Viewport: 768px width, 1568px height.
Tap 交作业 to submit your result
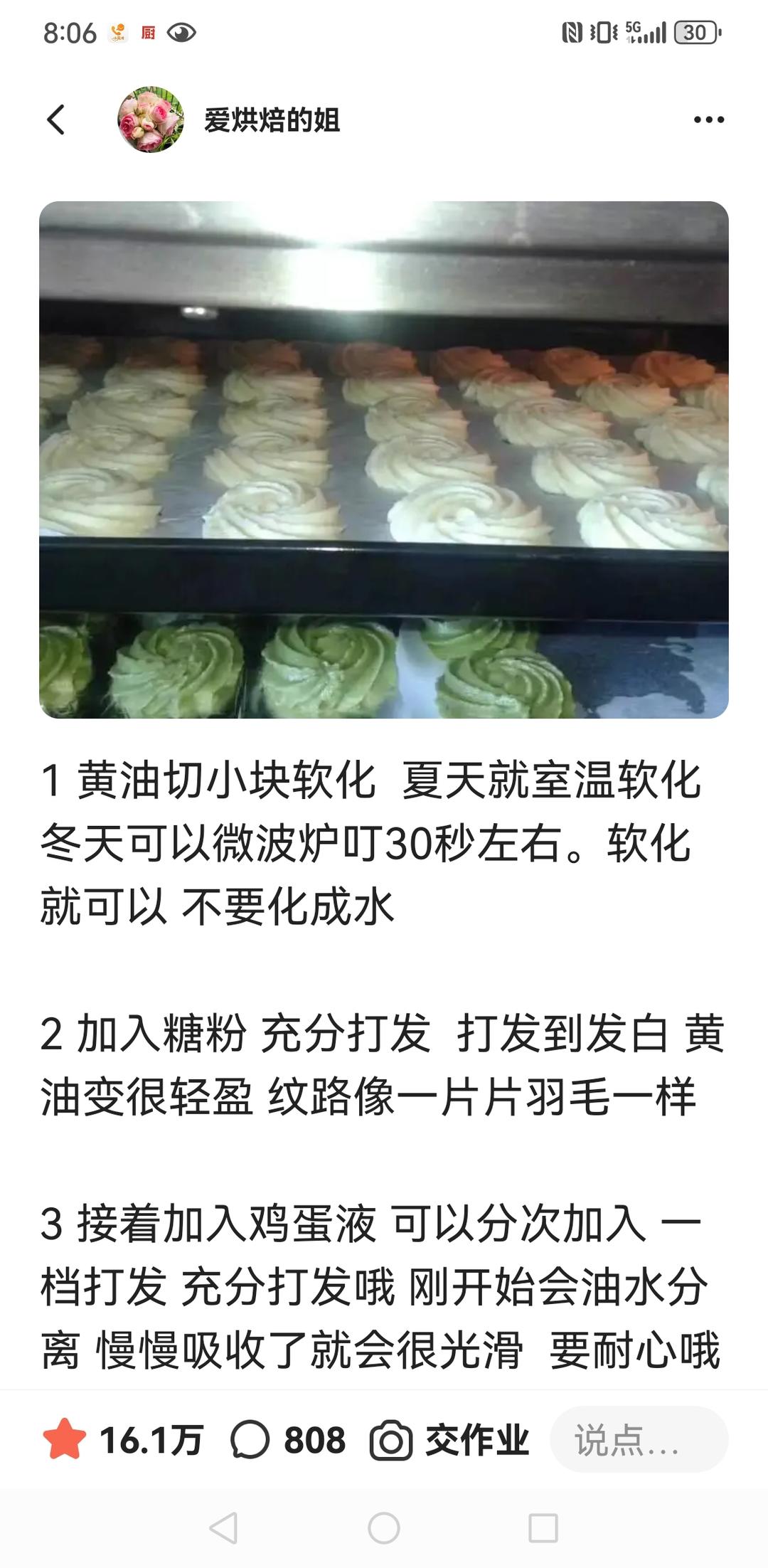[x=449, y=1439]
